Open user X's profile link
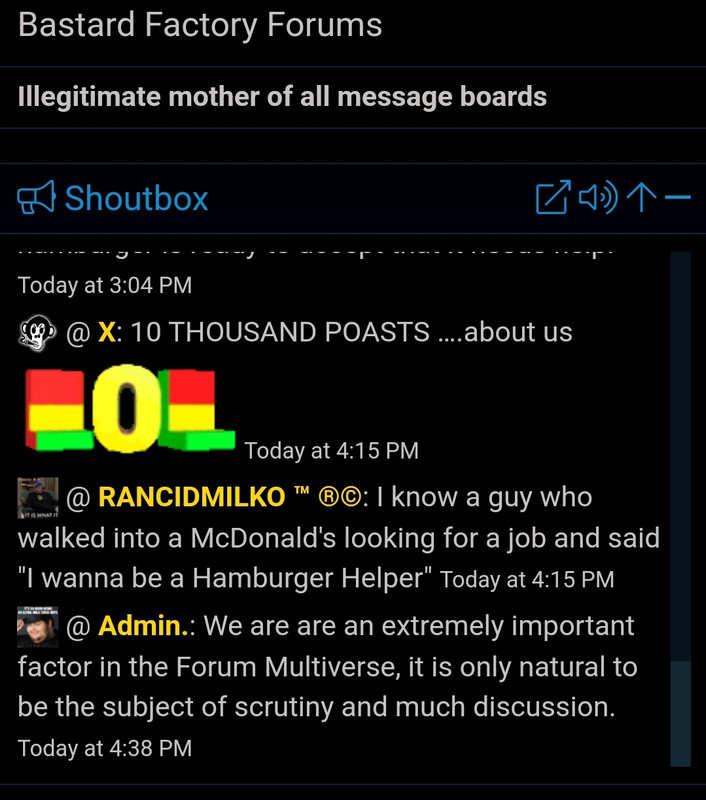706x800 pixels. pos(106,333)
